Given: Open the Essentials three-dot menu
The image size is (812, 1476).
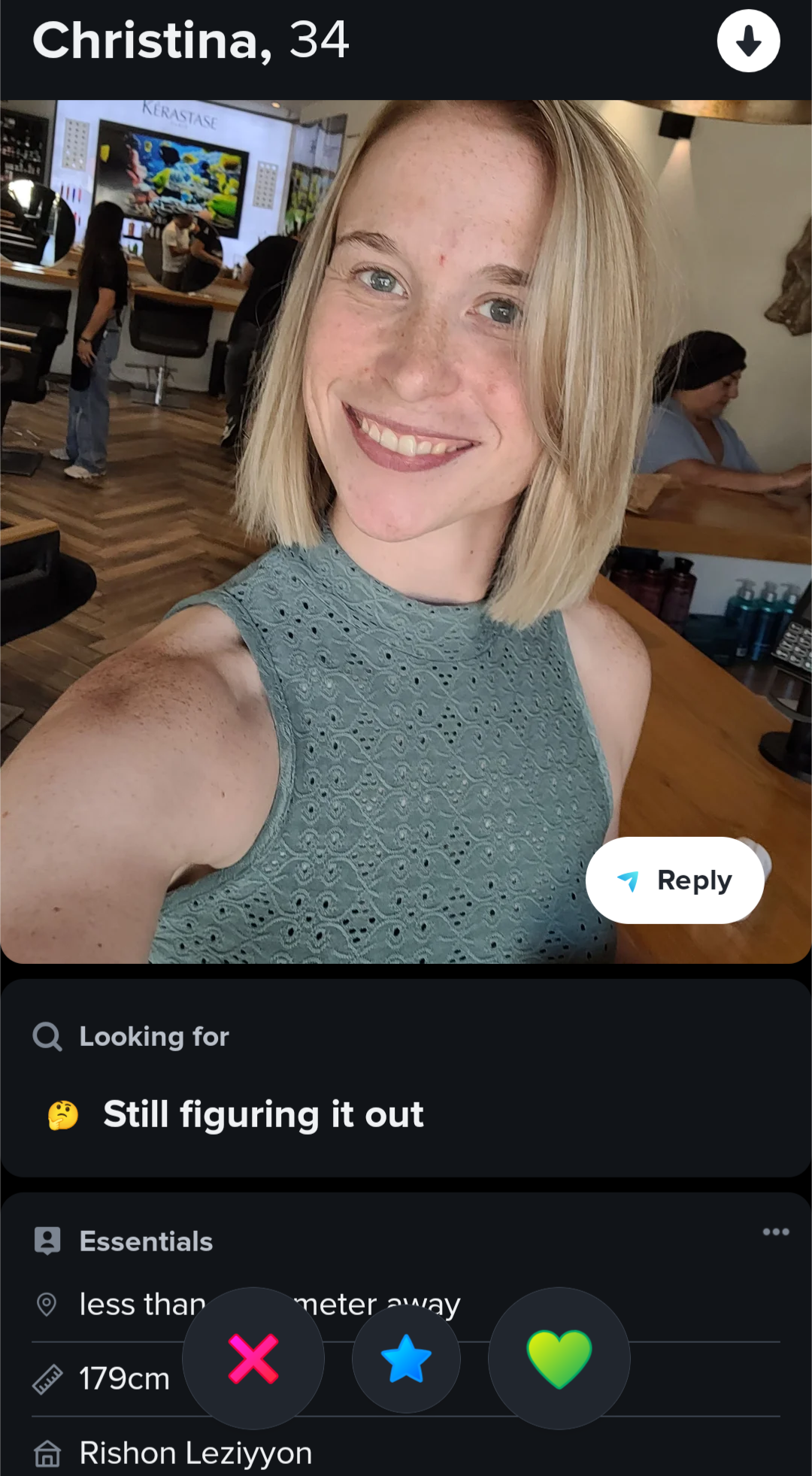Looking at the screenshot, I should point(775,1232).
